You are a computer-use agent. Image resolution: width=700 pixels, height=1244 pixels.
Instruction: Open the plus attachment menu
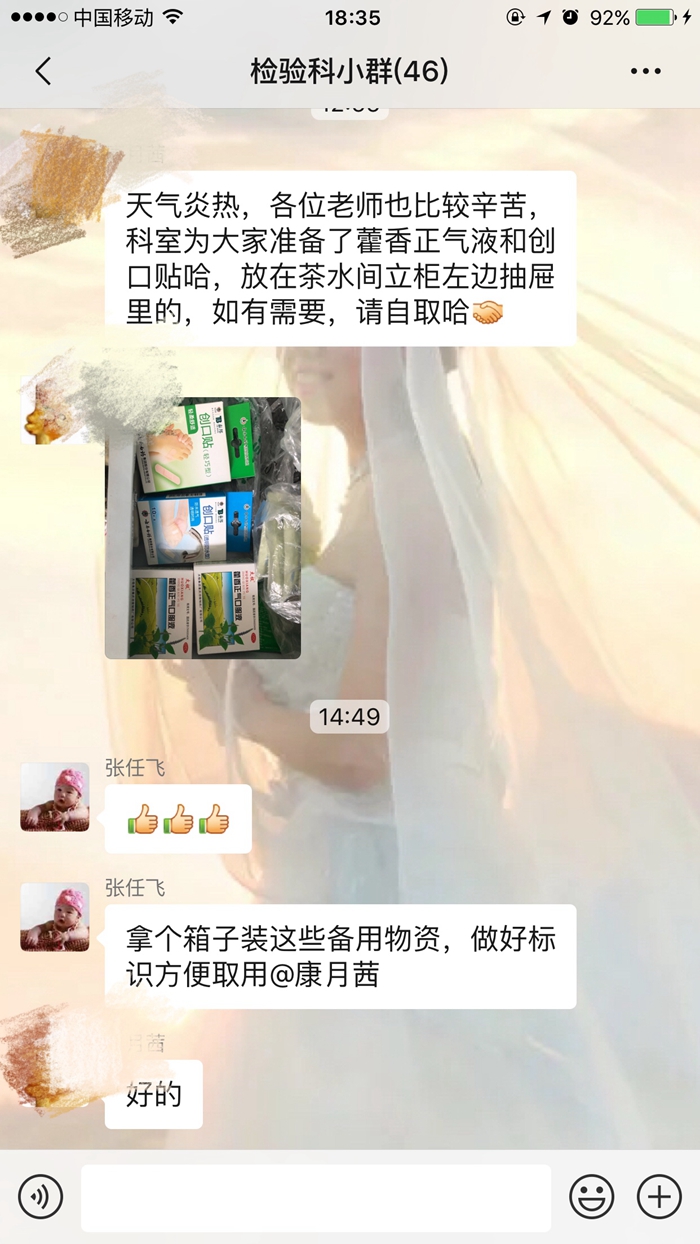coord(659,1197)
